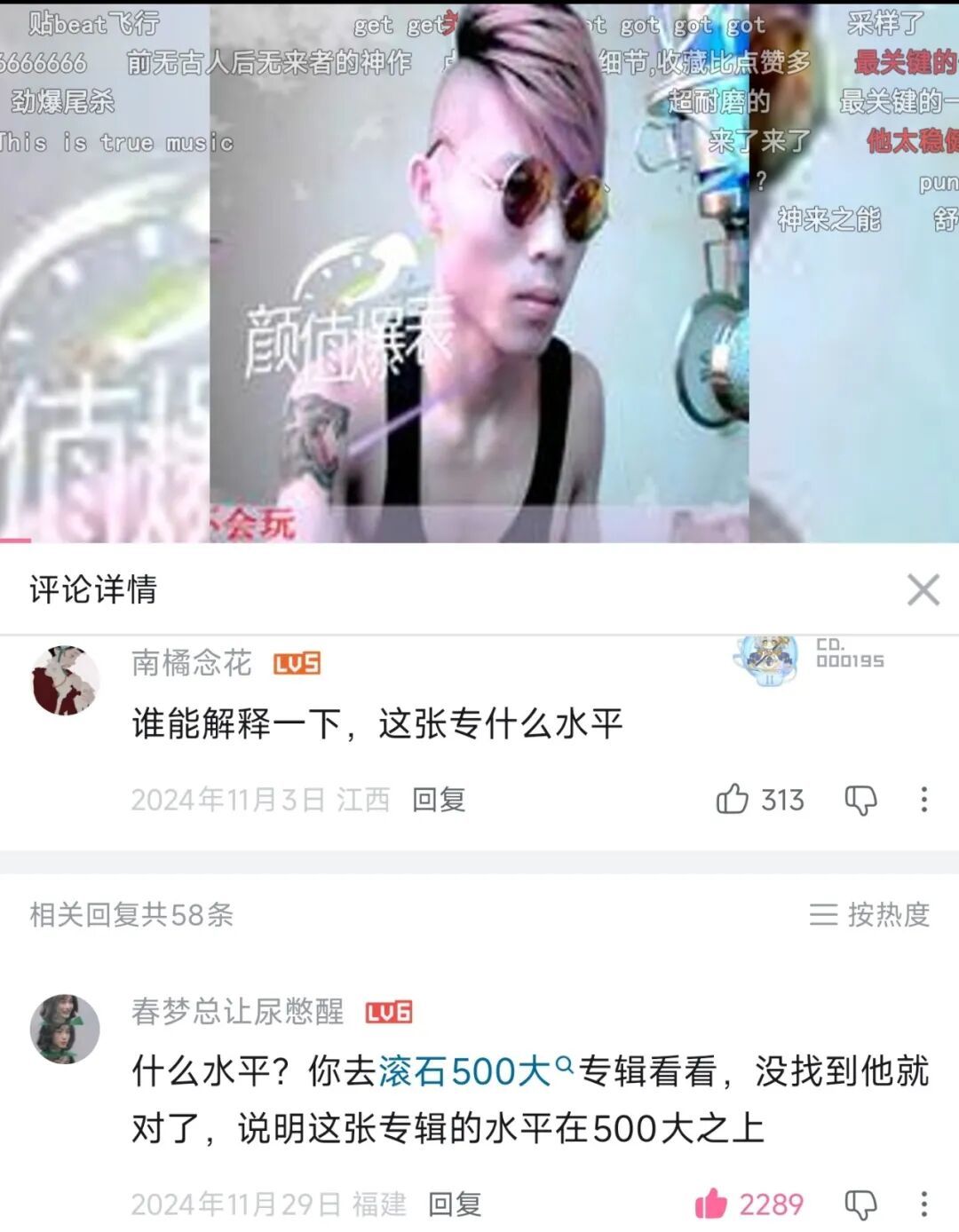Reply to 南橘念花's comment
Image resolution: width=959 pixels, height=1232 pixels.
pyautogui.click(x=439, y=800)
